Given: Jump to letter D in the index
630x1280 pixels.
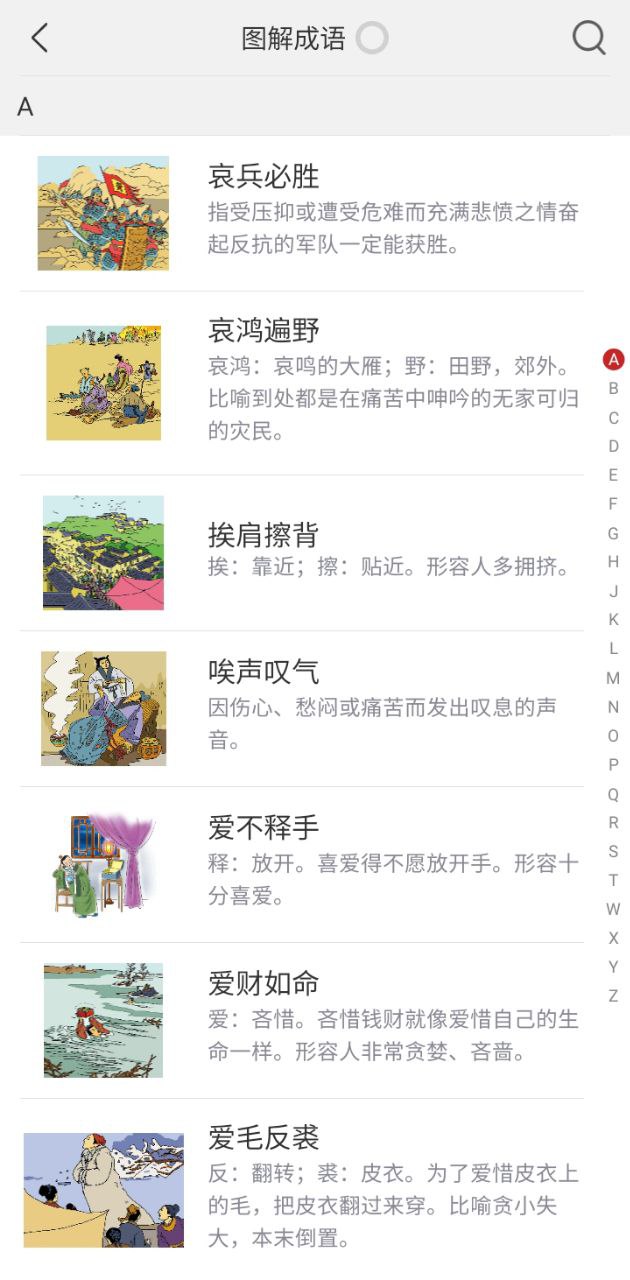Looking at the screenshot, I should pos(614,446).
